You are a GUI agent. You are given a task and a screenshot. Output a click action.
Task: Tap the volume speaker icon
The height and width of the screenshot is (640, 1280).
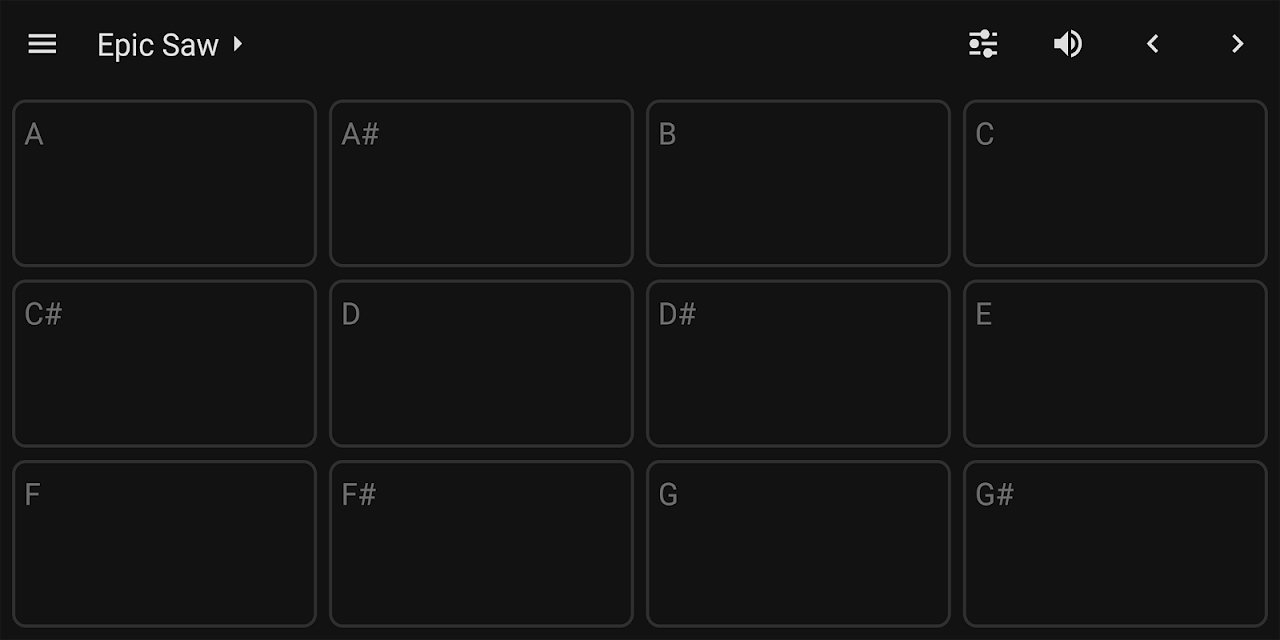coord(1067,44)
